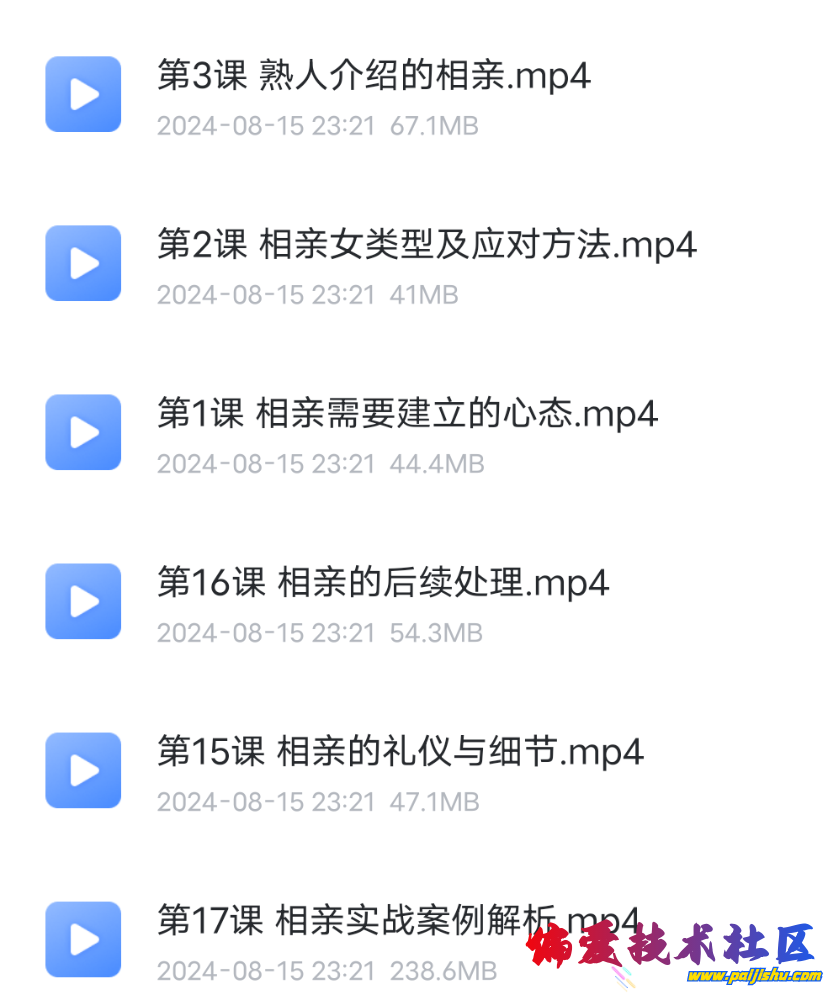Viewport: 828px width, 1000px height.
Task: Click the play icon for 第3课 熟人介绍的相亲
Action: pyautogui.click(x=83, y=94)
